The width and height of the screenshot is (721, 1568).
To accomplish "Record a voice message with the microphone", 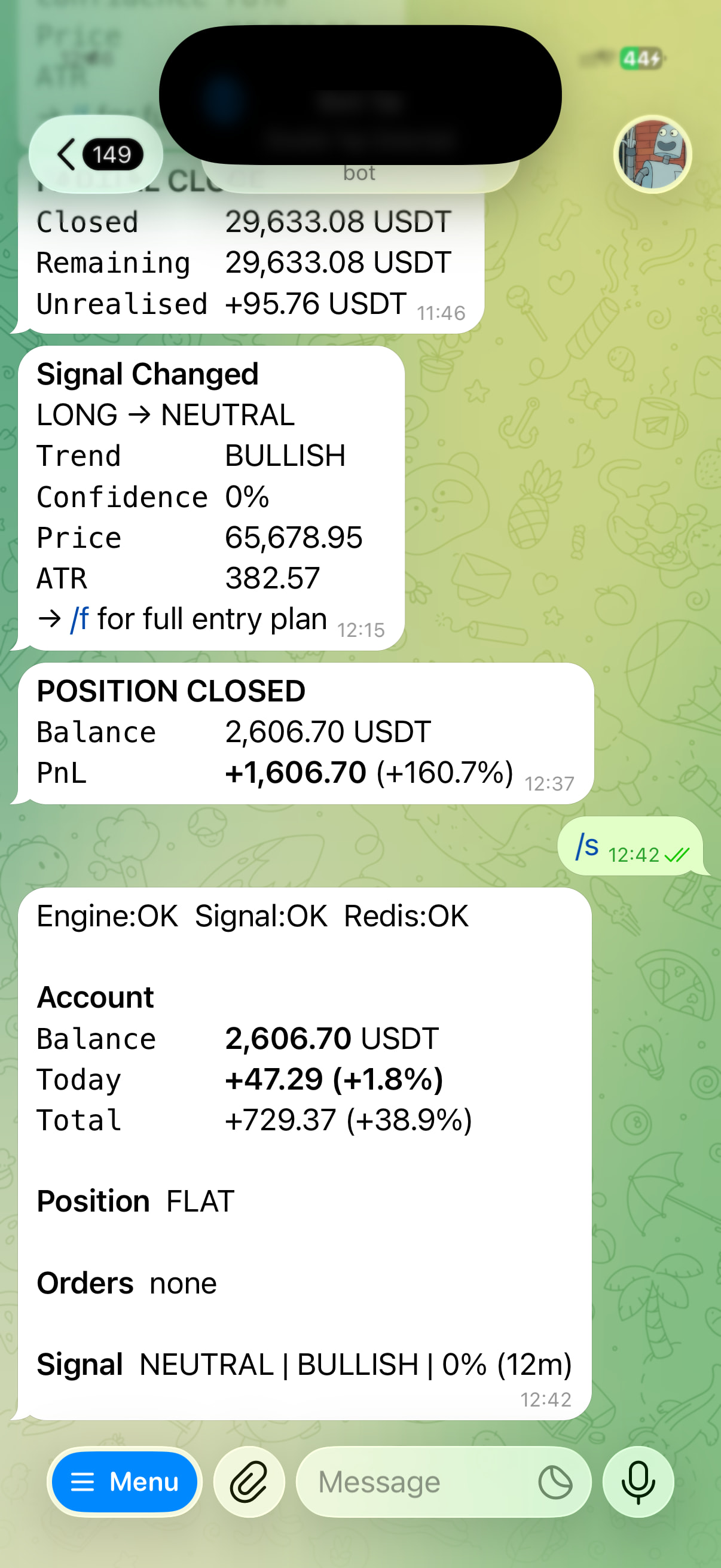I will coord(638,1481).
